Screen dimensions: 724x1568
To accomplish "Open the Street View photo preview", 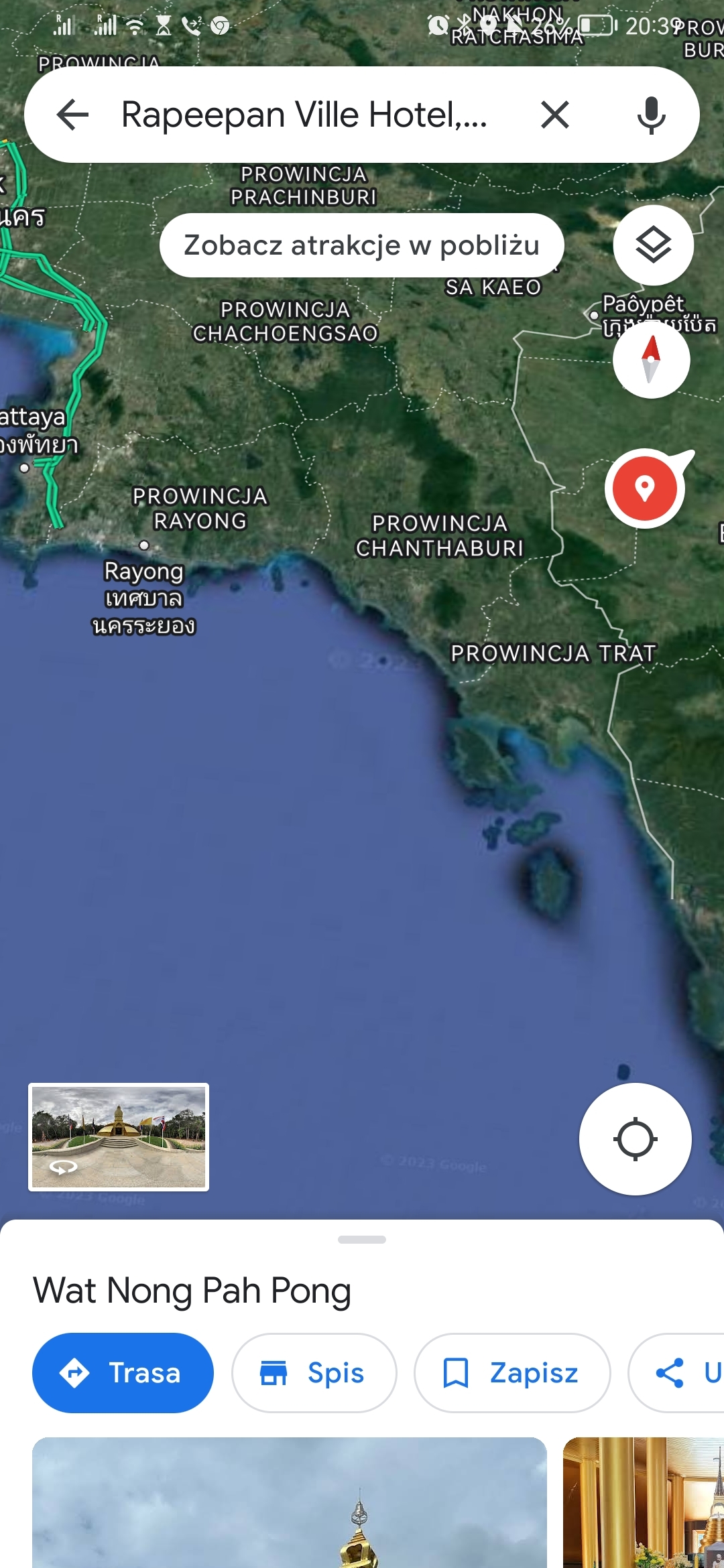I will pos(119,1136).
